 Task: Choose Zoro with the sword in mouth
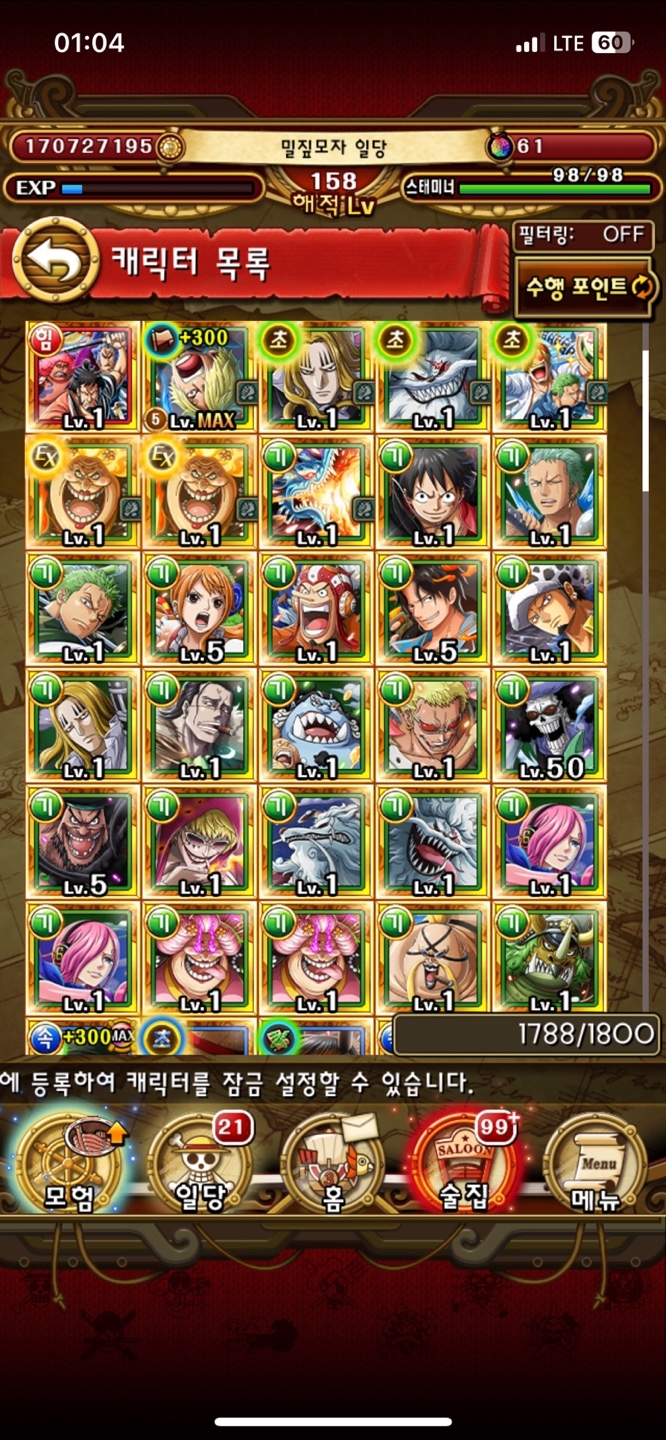(x=548, y=493)
